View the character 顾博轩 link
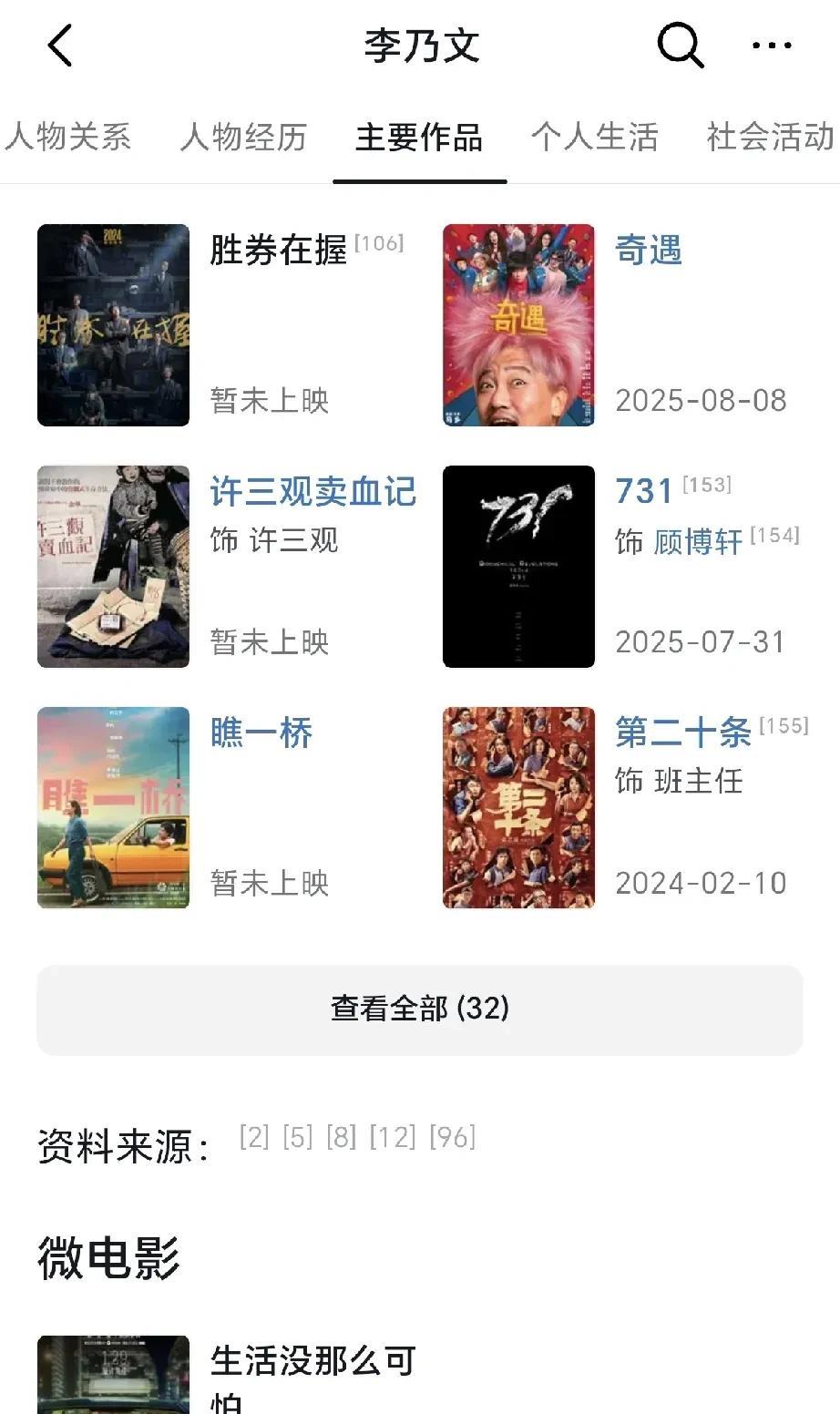840x1414 pixels. [x=698, y=542]
